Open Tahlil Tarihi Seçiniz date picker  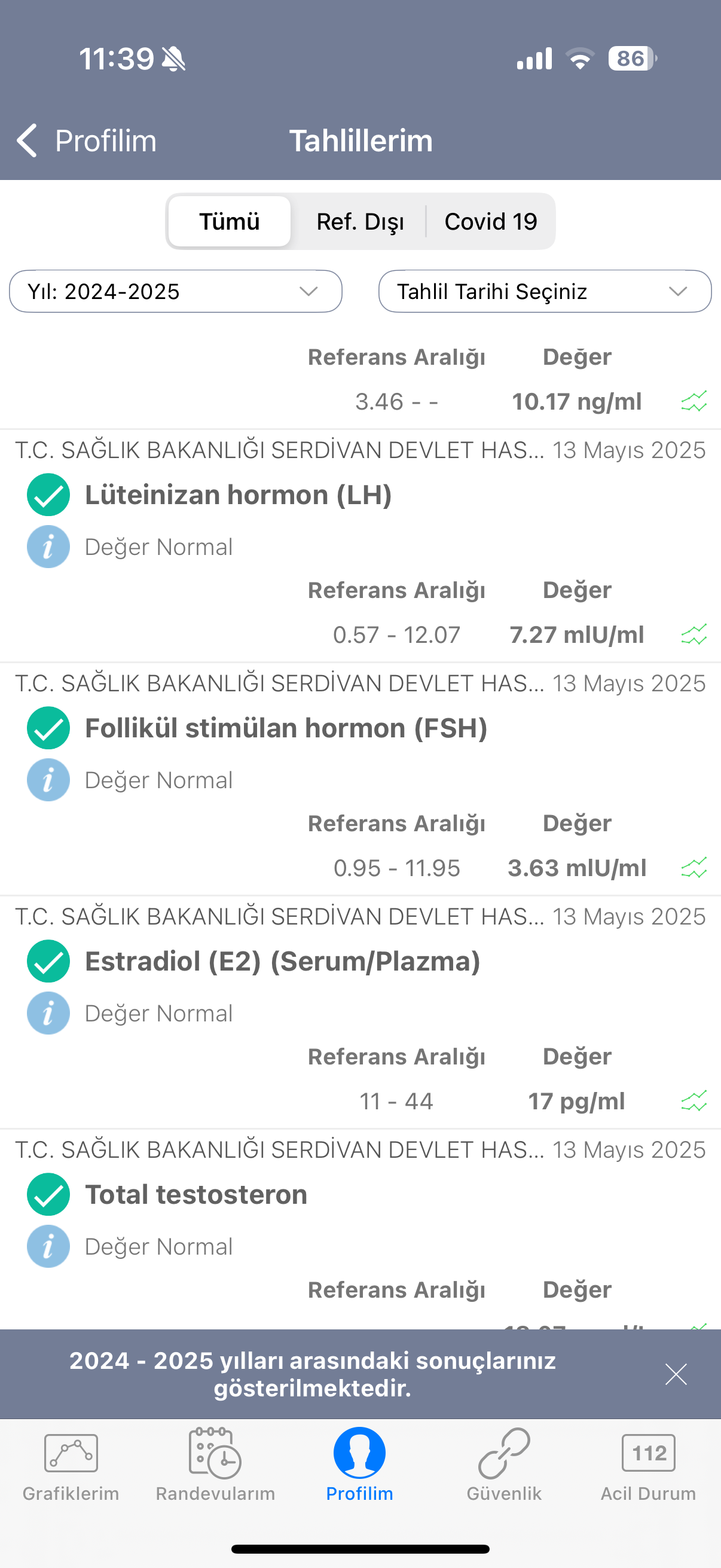pyautogui.click(x=545, y=292)
